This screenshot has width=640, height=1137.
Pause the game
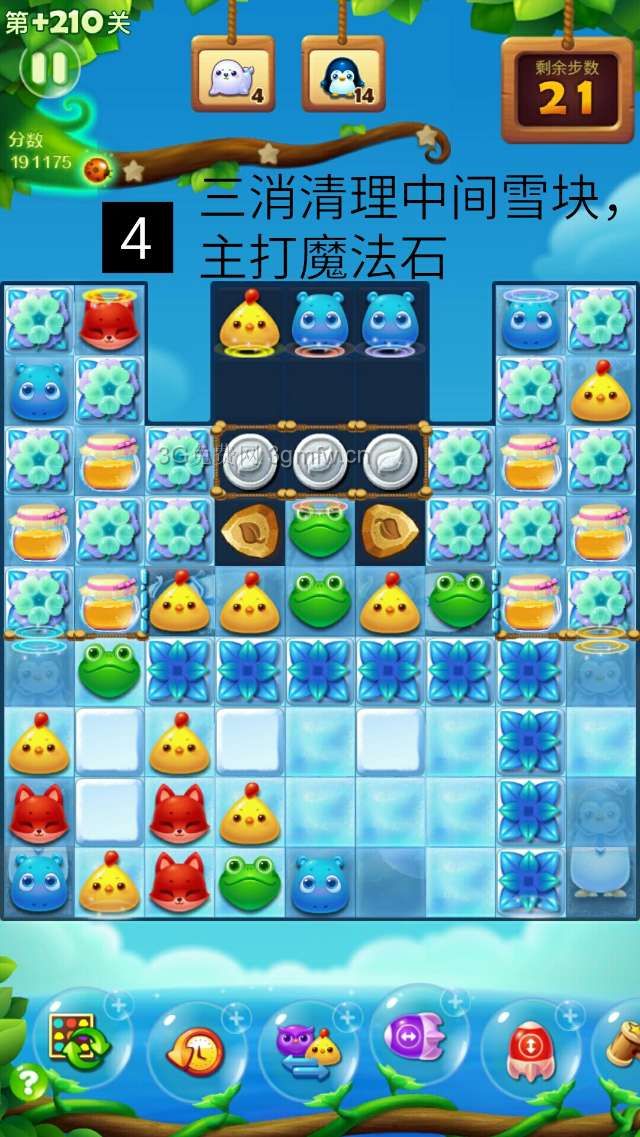[x=48, y=68]
